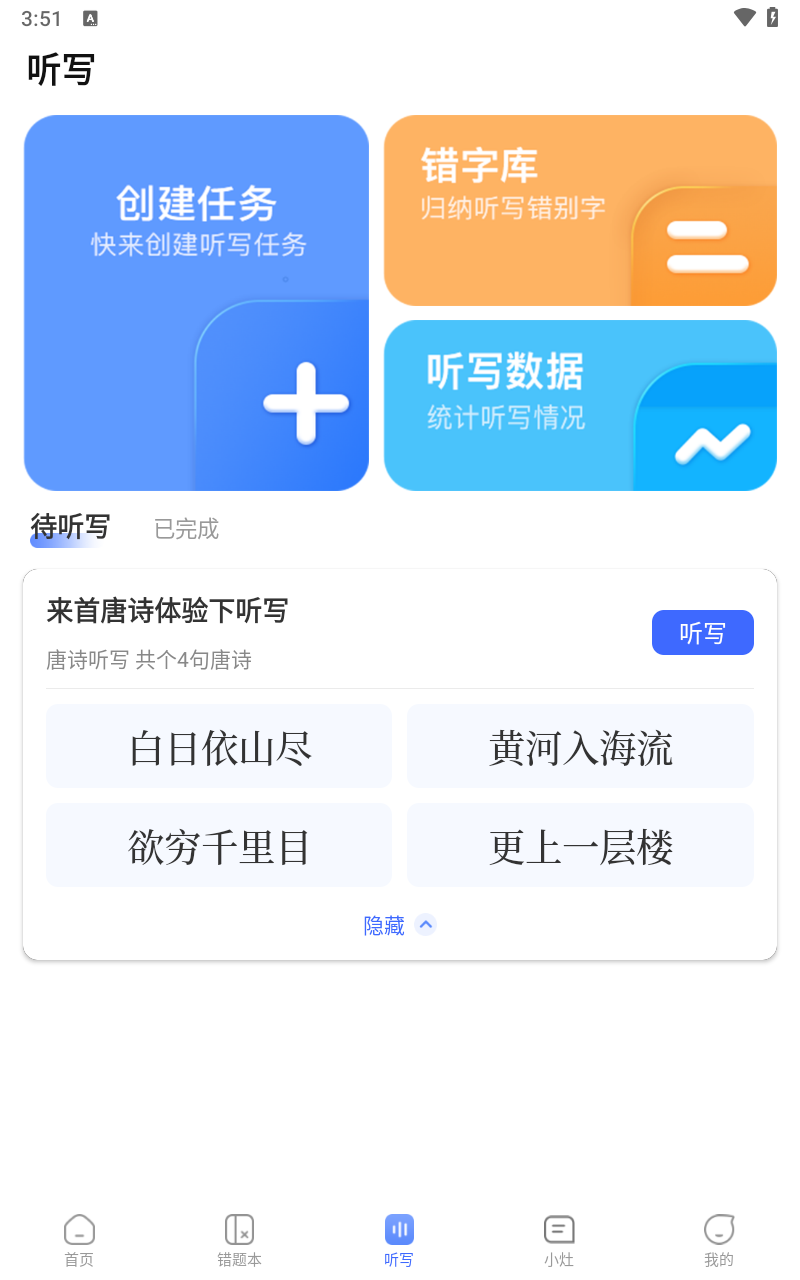Open the 错字库 wrong-character library card

point(580,210)
